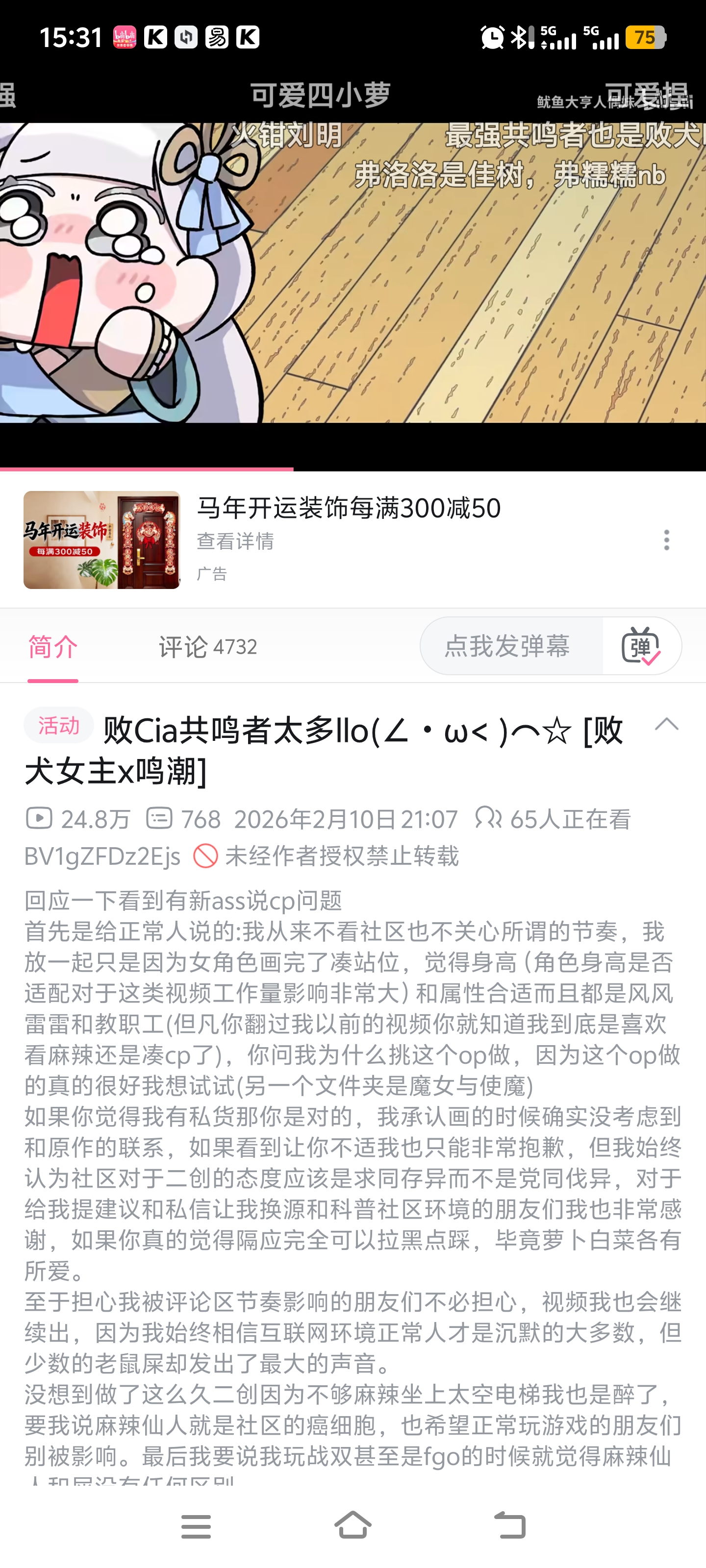Image resolution: width=706 pixels, height=1568 pixels.
Task: Toggle the danmaku display switch
Action: 641,646
